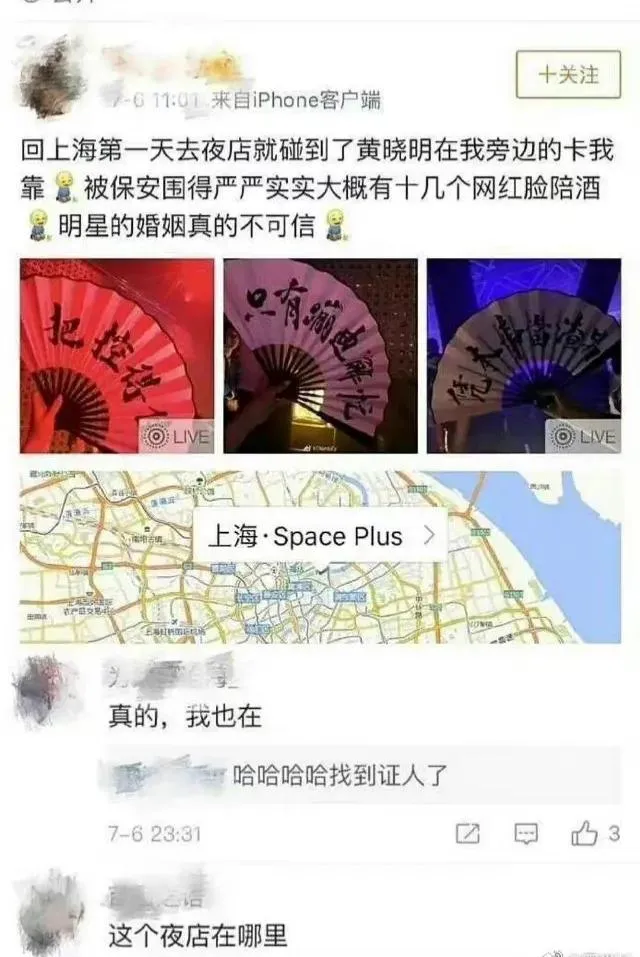Viewport: 640px width, 957px height.
Task: Open the first red fan photo
Action: tap(117, 356)
